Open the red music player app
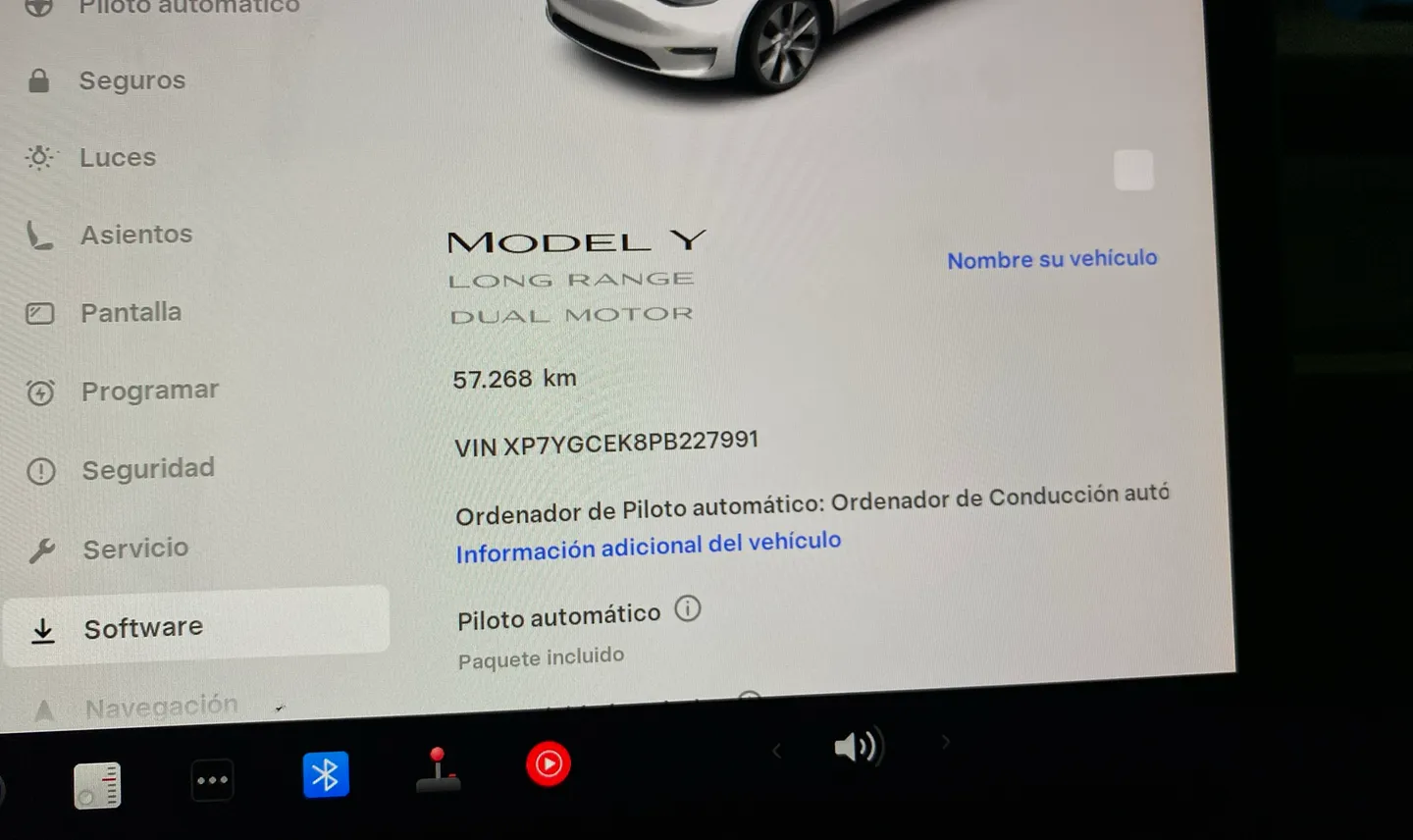 [548, 763]
